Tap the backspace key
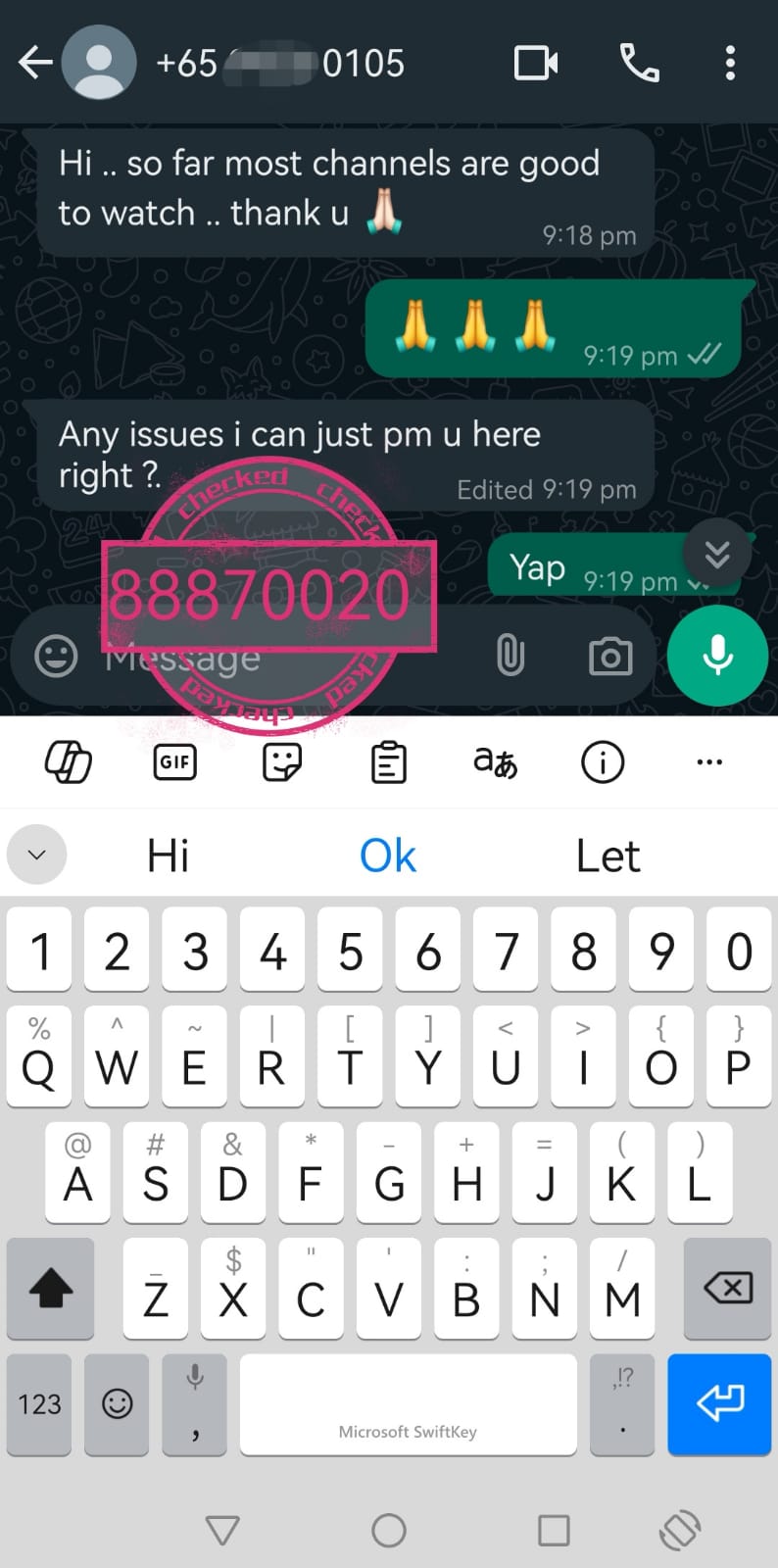The image size is (778, 1568). pos(727,1288)
